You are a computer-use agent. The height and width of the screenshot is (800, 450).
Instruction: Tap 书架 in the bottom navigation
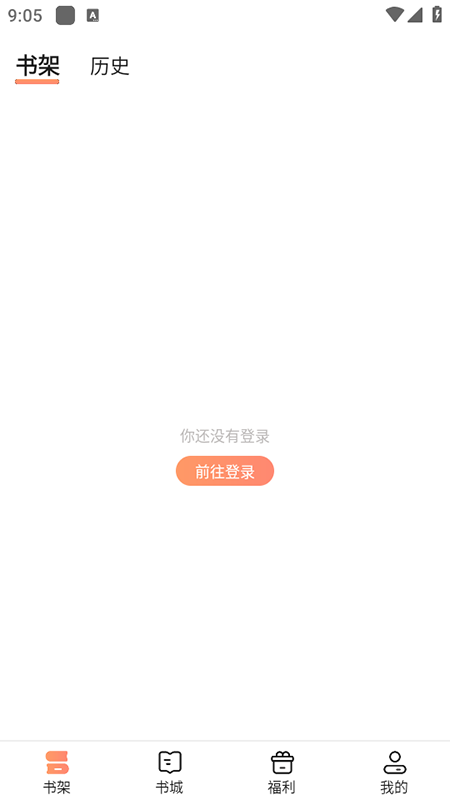pyautogui.click(x=57, y=772)
